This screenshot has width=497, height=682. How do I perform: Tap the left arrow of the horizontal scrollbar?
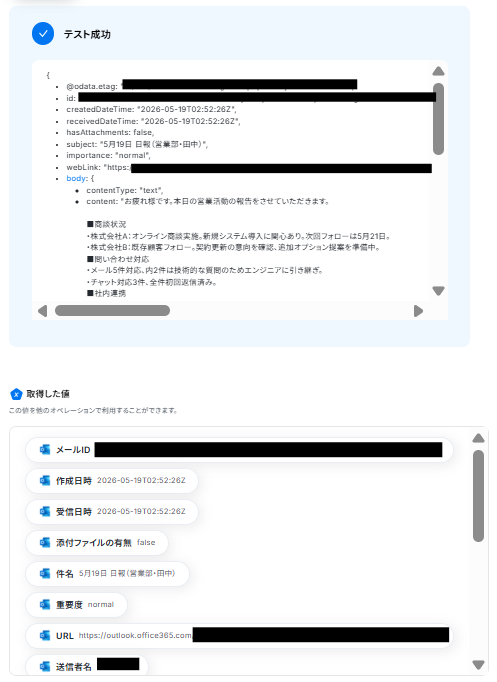click(42, 311)
